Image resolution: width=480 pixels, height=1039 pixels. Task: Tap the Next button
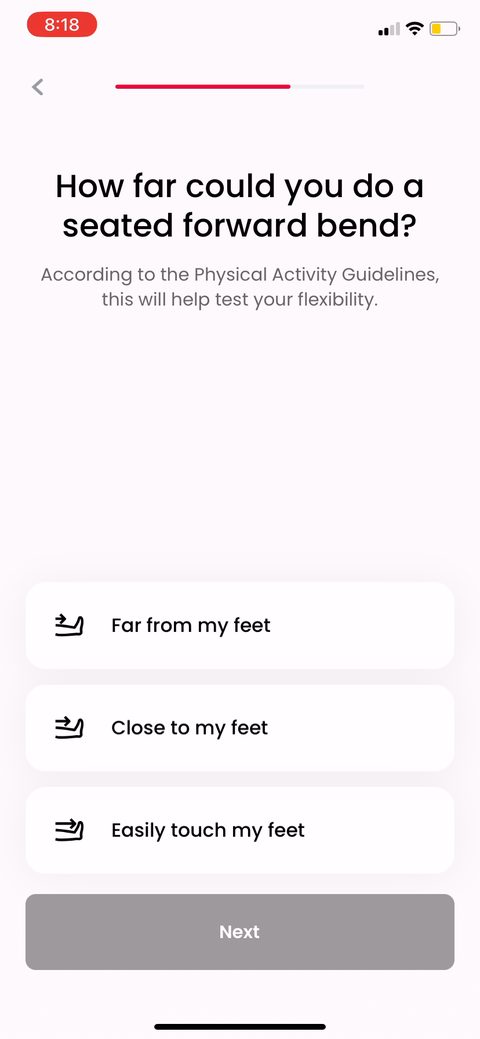(x=240, y=932)
